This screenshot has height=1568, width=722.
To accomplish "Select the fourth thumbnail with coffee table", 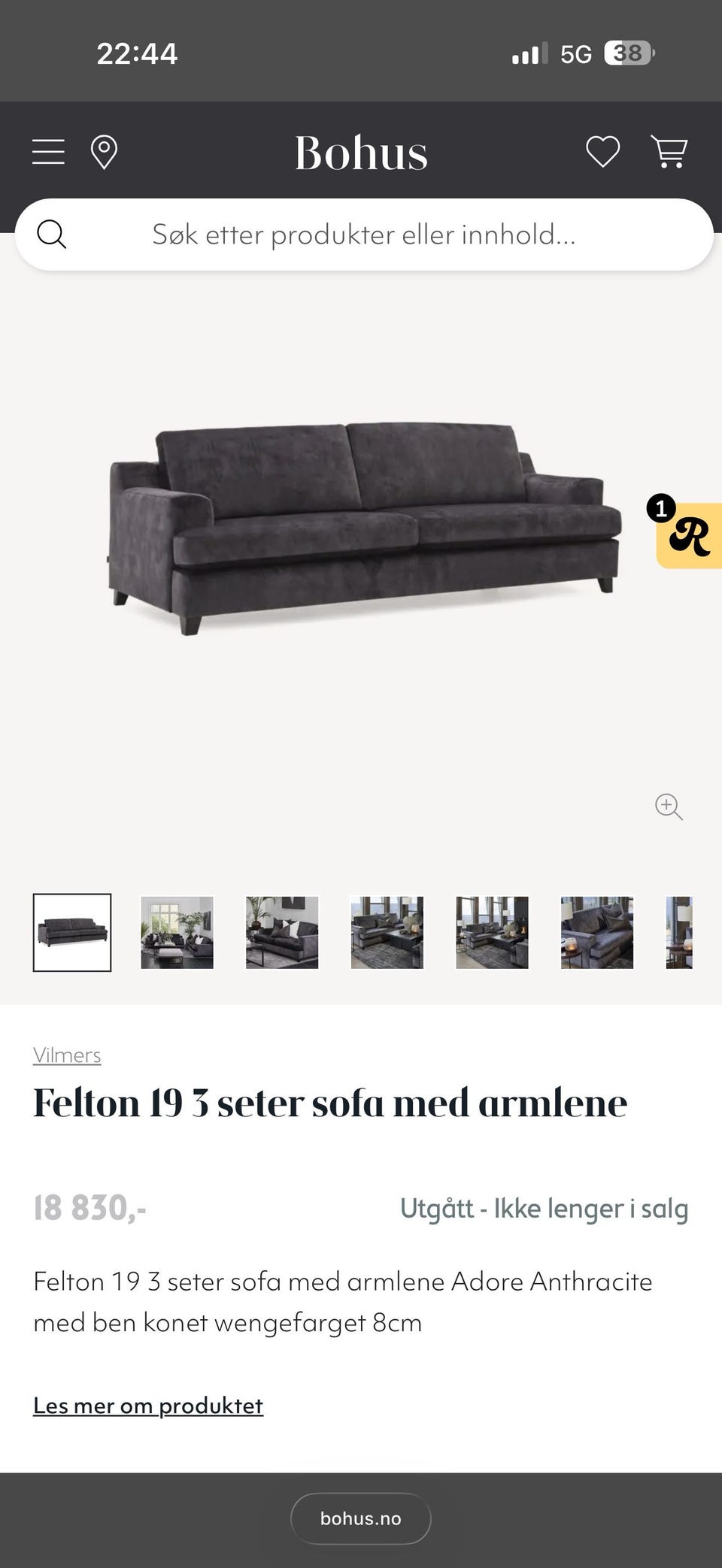I will 387,932.
